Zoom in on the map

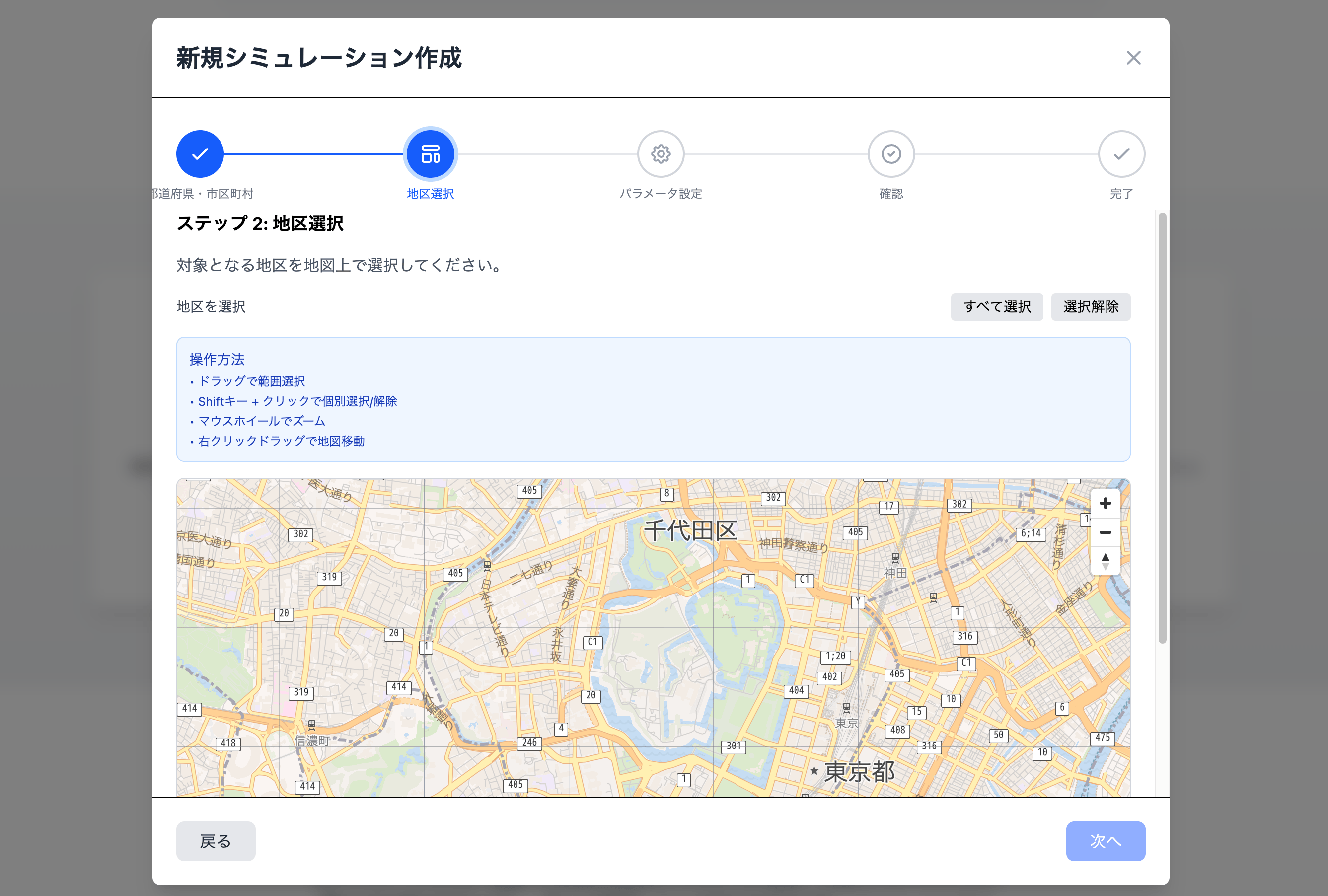coord(1105,504)
